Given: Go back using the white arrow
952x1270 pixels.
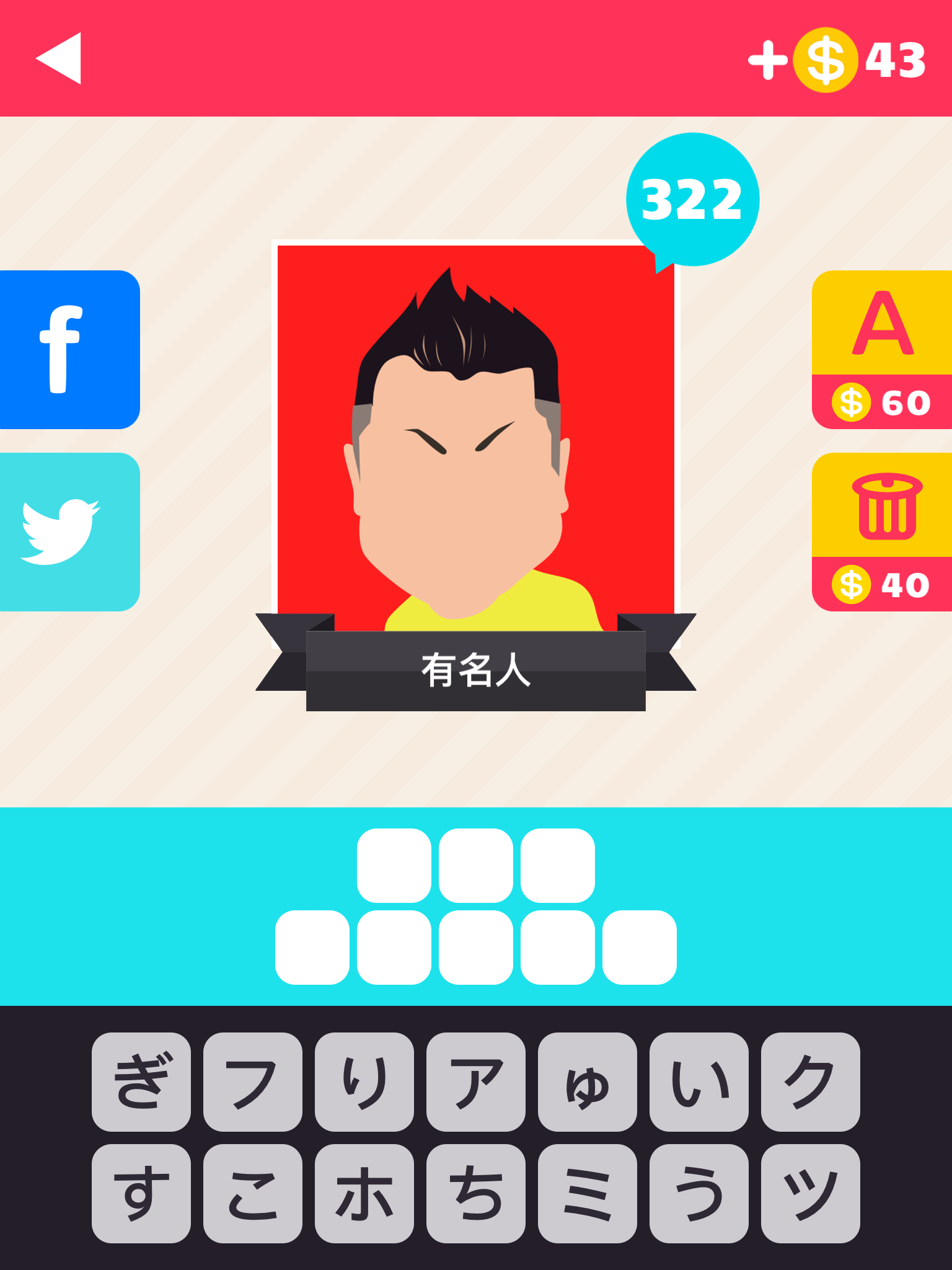Looking at the screenshot, I should 59,58.
